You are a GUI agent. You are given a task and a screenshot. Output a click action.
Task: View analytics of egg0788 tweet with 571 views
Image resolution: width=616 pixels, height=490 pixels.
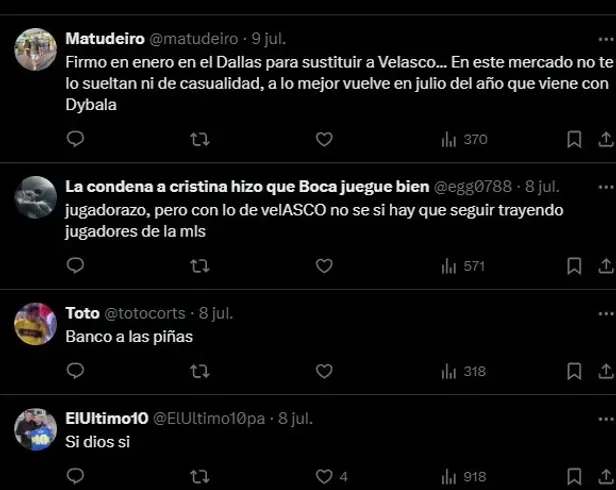[x=463, y=266]
